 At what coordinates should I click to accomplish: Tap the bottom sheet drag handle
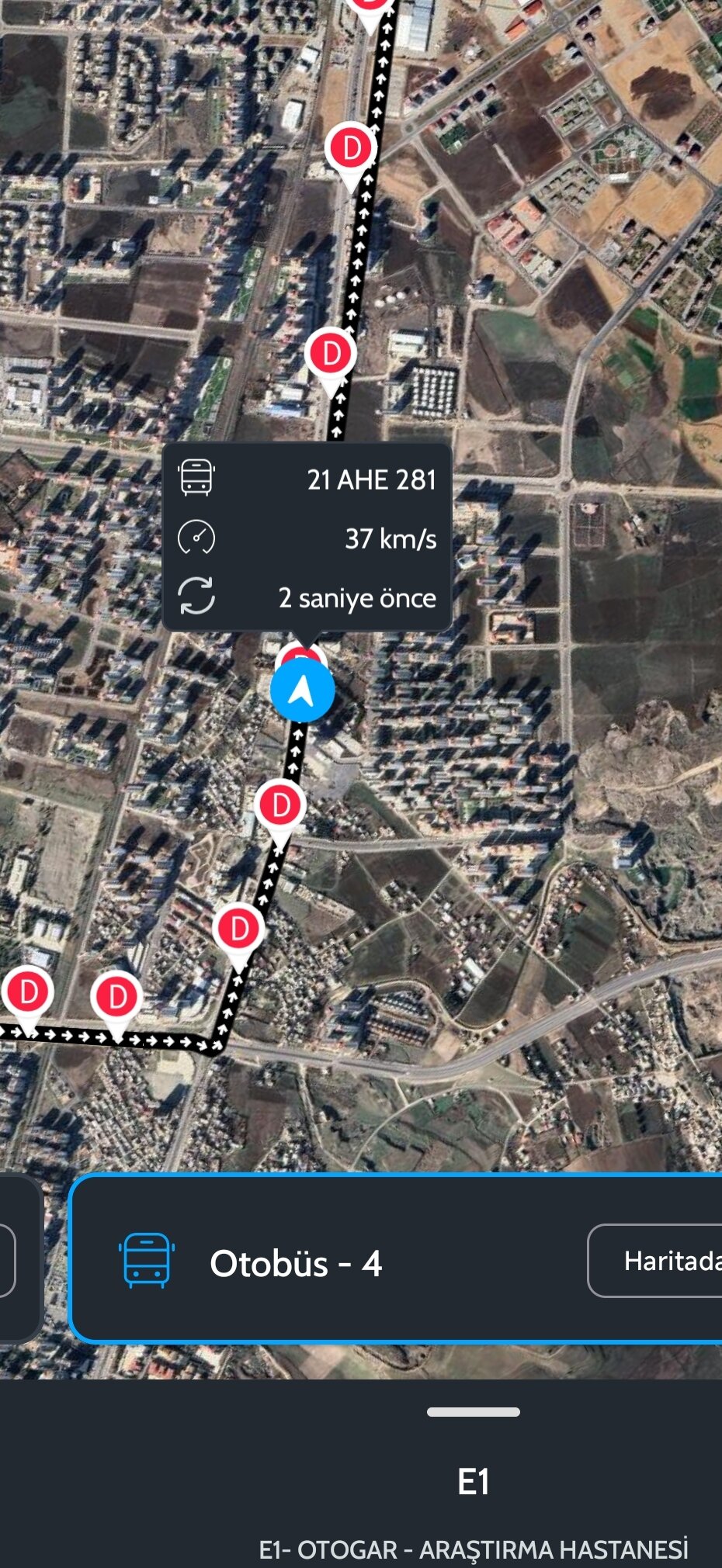pos(473,1412)
